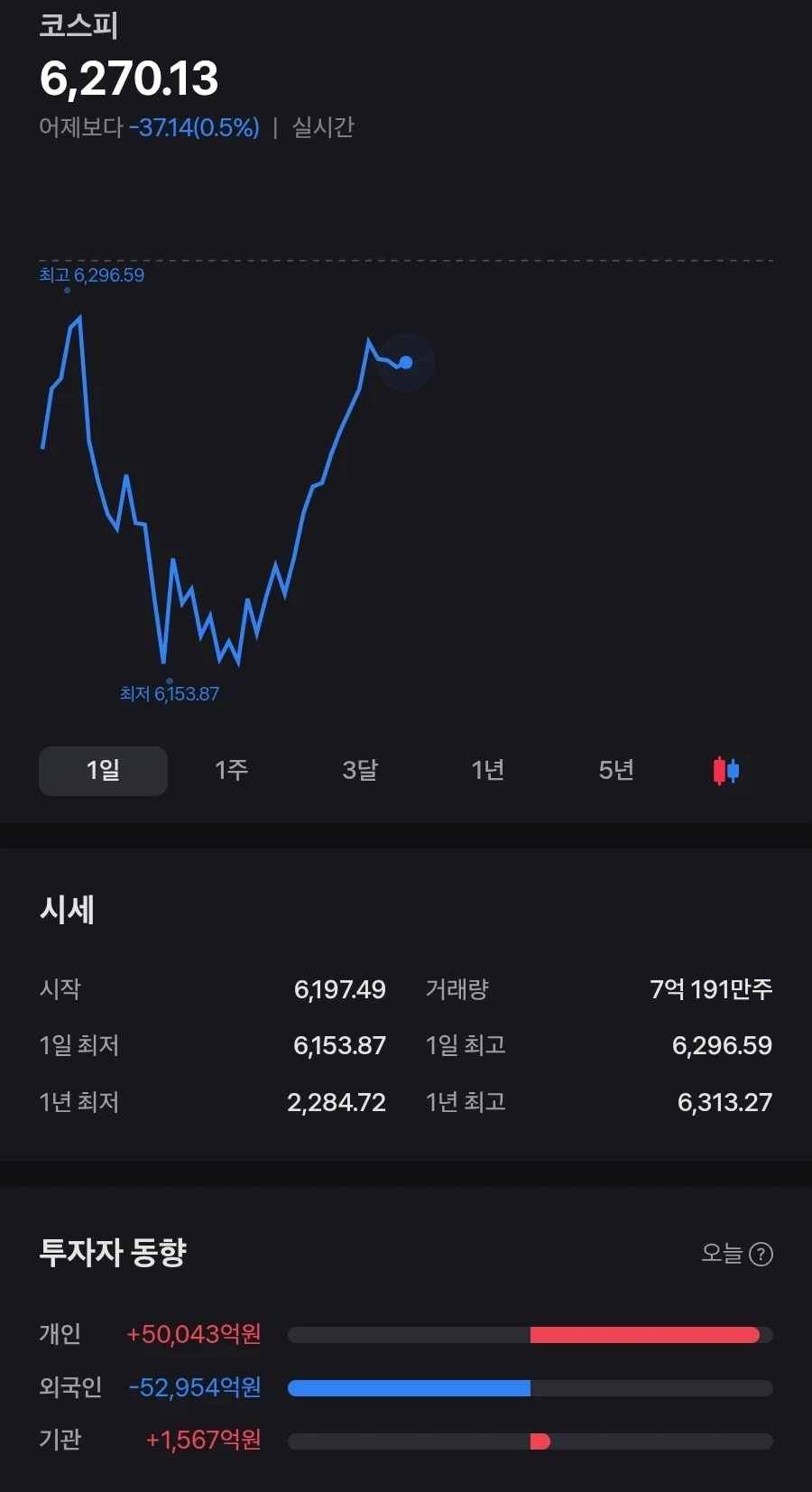Click the 시세 section heading

pyautogui.click(x=69, y=910)
